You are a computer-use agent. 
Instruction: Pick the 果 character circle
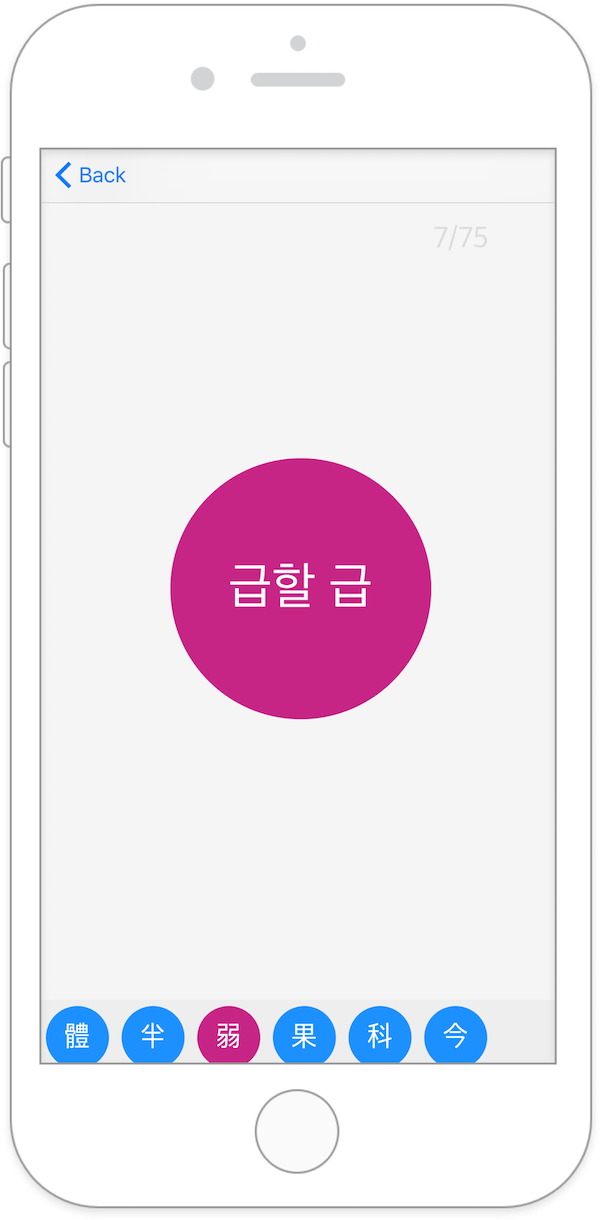click(x=304, y=1035)
